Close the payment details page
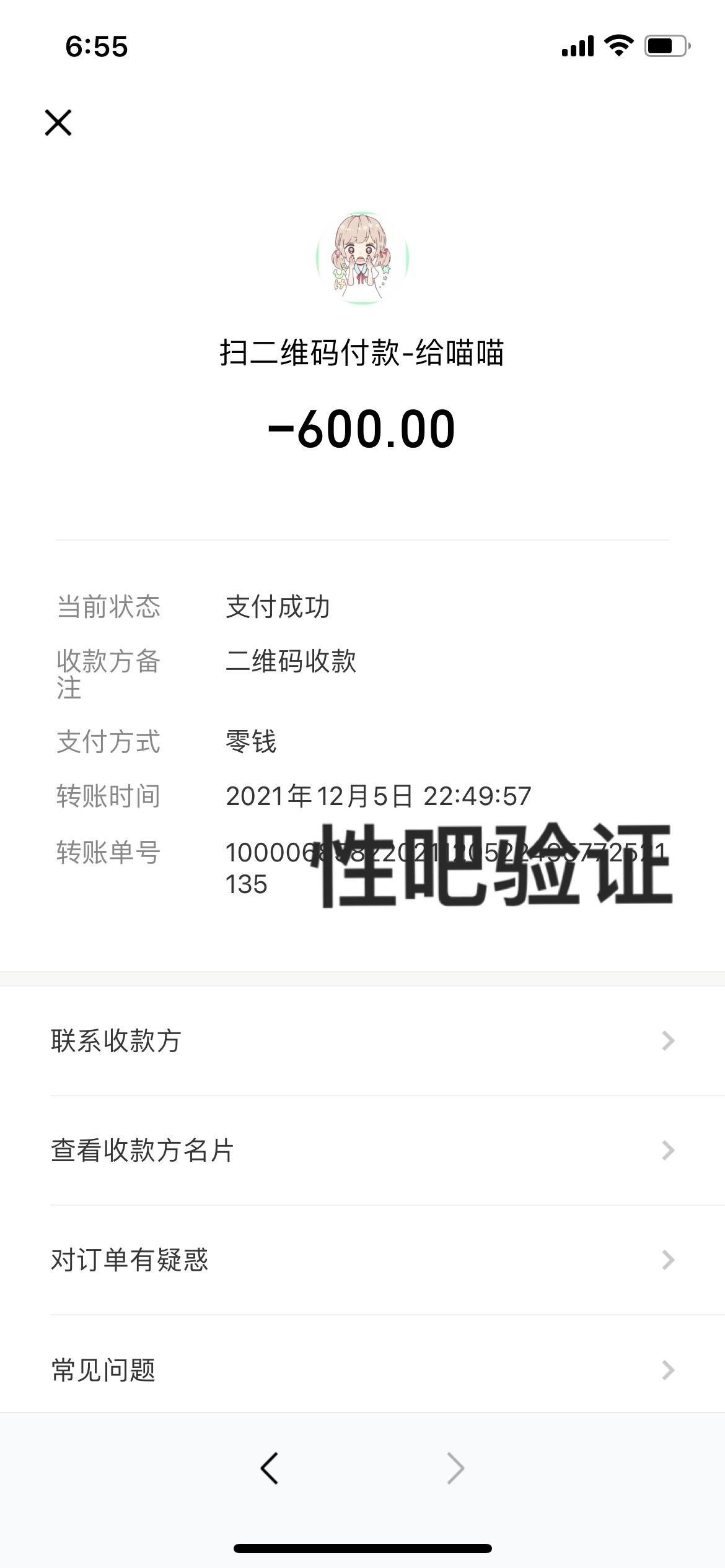Viewport: 725px width, 1568px height. pos(58,123)
